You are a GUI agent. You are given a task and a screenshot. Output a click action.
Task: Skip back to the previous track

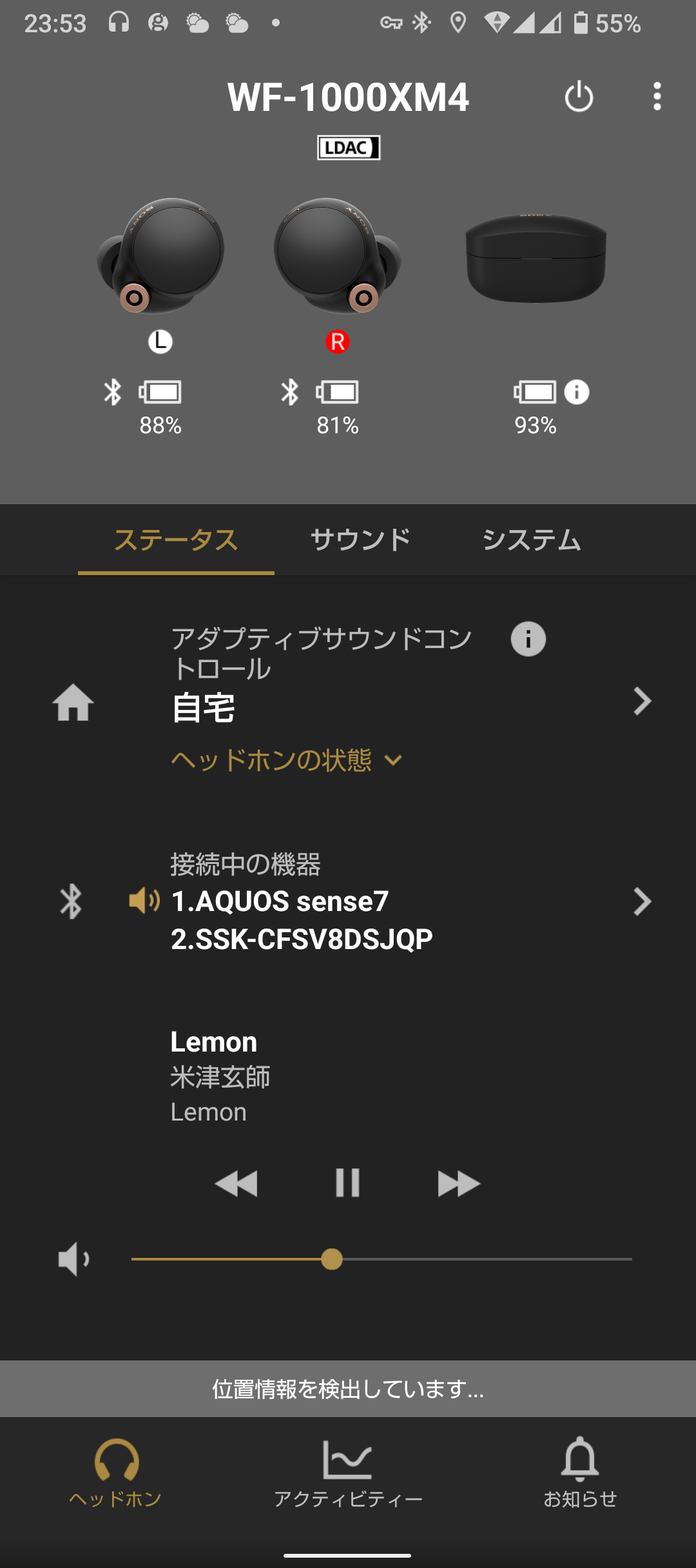click(236, 1183)
